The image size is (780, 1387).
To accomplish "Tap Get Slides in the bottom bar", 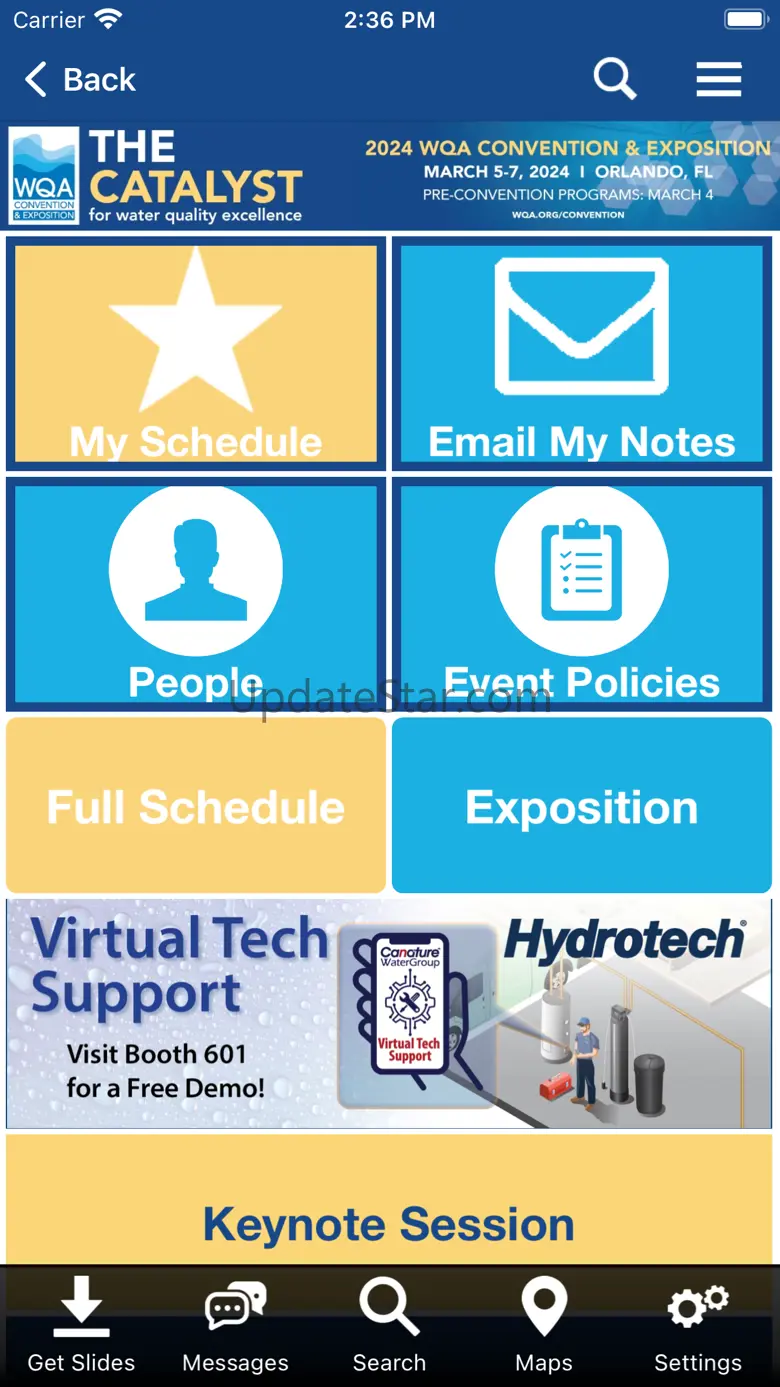I will pyautogui.click(x=81, y=1325).
